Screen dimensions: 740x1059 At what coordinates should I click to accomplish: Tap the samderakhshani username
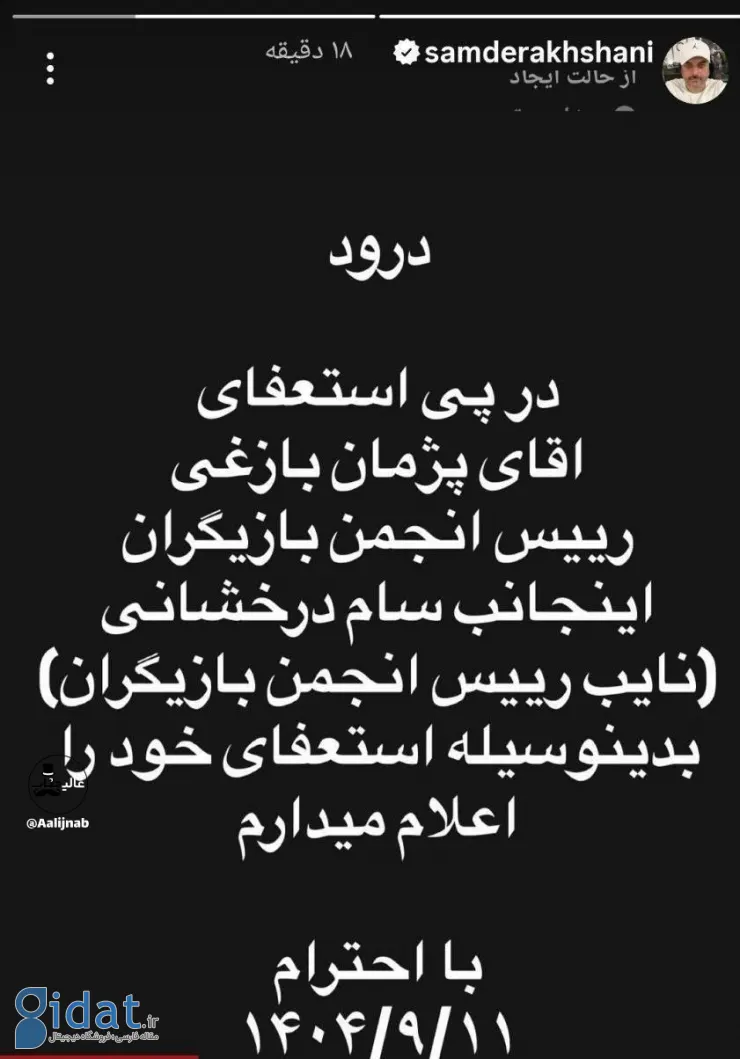(x=537, y=53)
